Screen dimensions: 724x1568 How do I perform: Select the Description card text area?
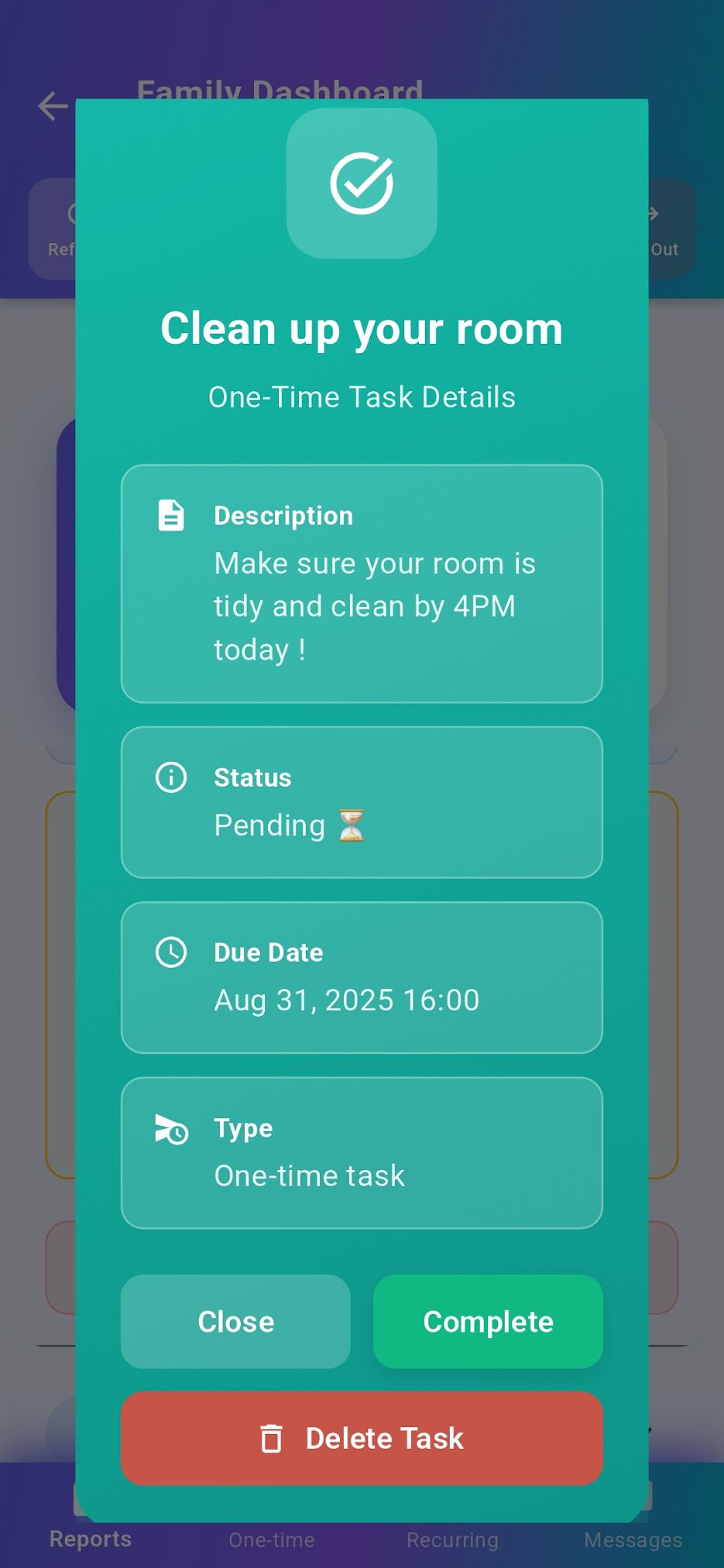click(362, 606)
